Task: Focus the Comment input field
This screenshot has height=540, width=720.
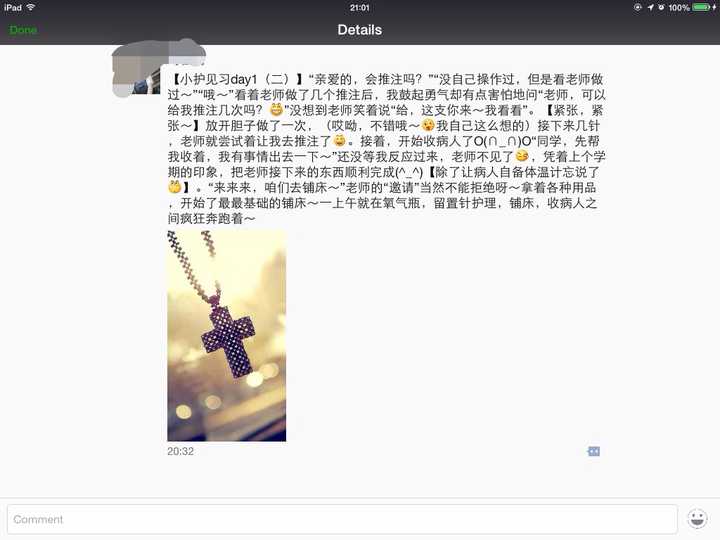Action: (x=342, y=519)
